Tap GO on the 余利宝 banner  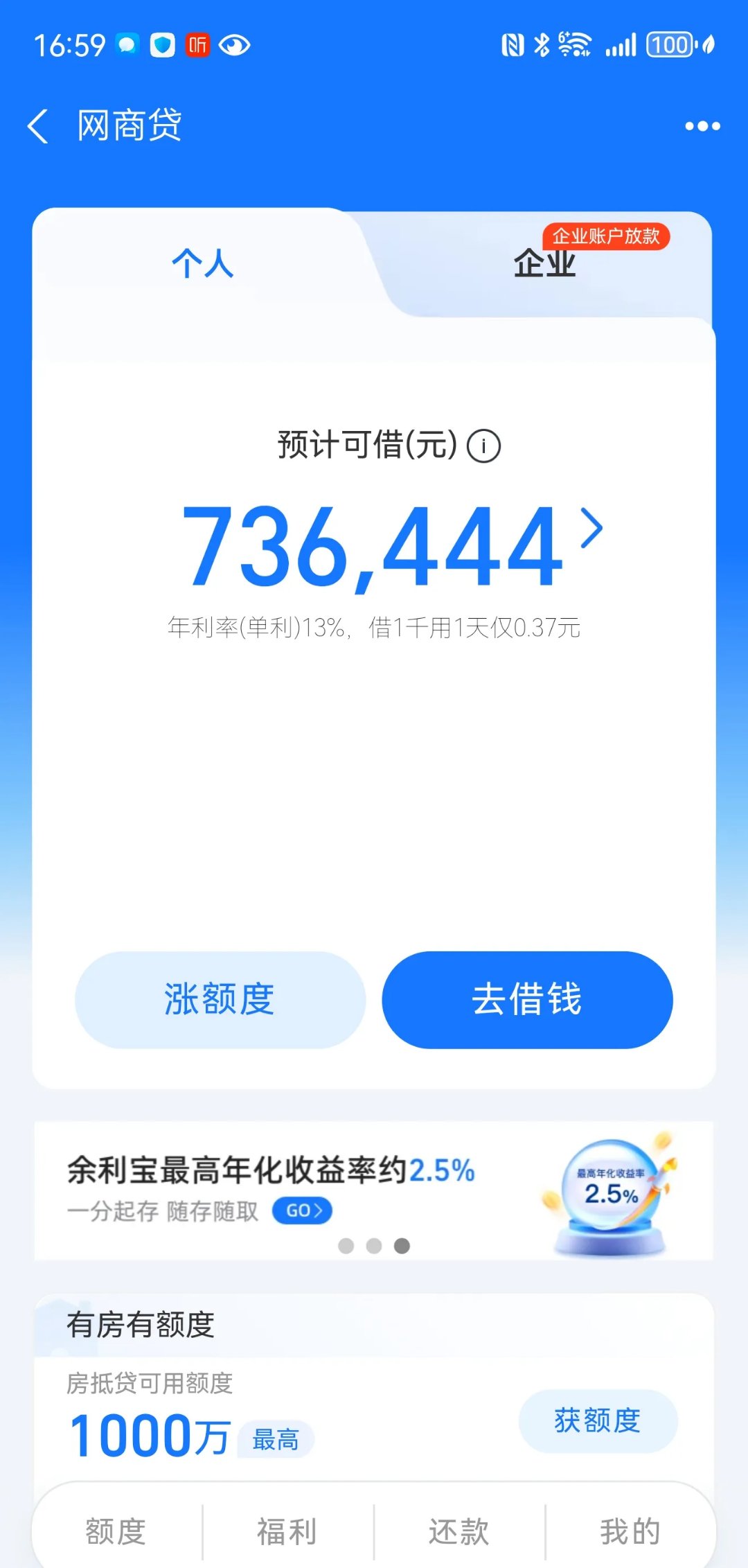[302, 1210]
